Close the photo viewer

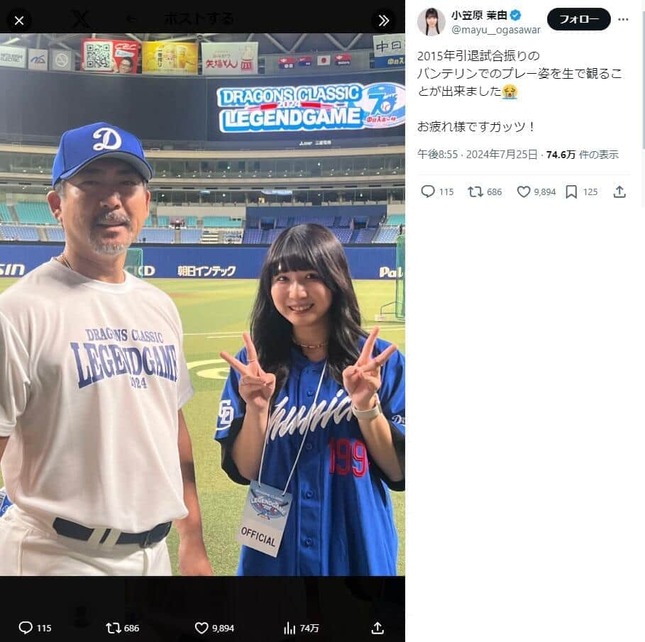point(20,20)
